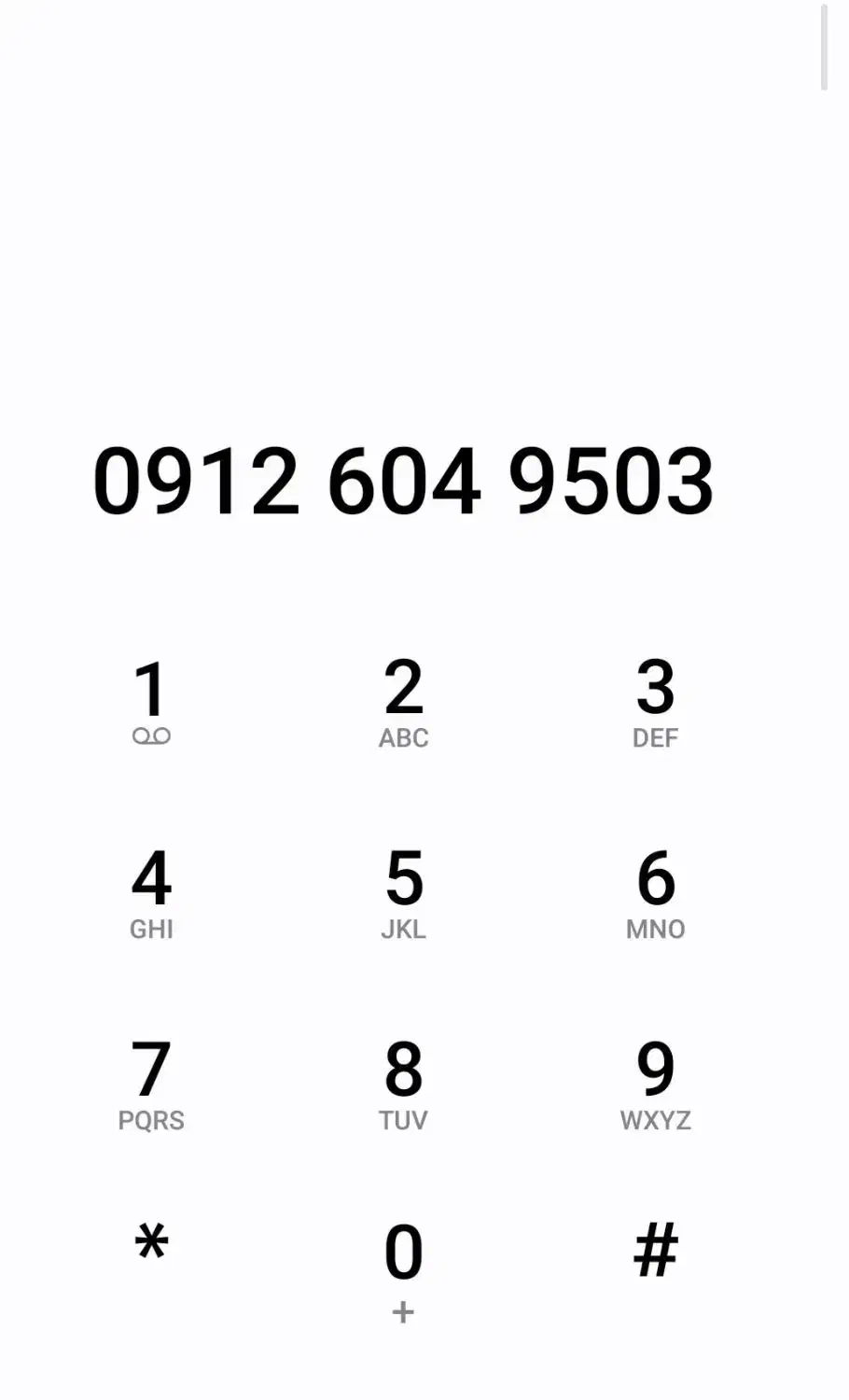Image resolution: width=849 pixels, height=1400 pixels.
Task: Enter digit 3 DEF on keypad
Action: 655,702
